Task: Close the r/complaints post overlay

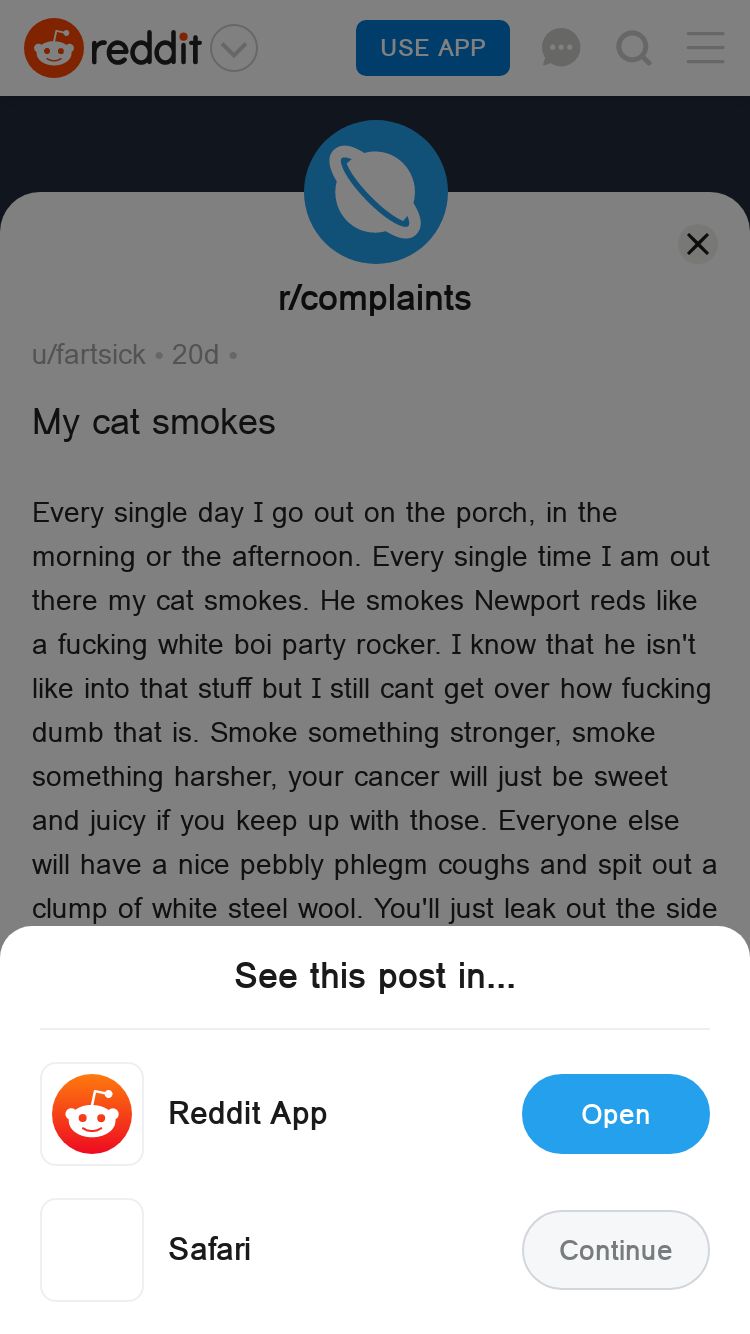Action: pos(698,244)
